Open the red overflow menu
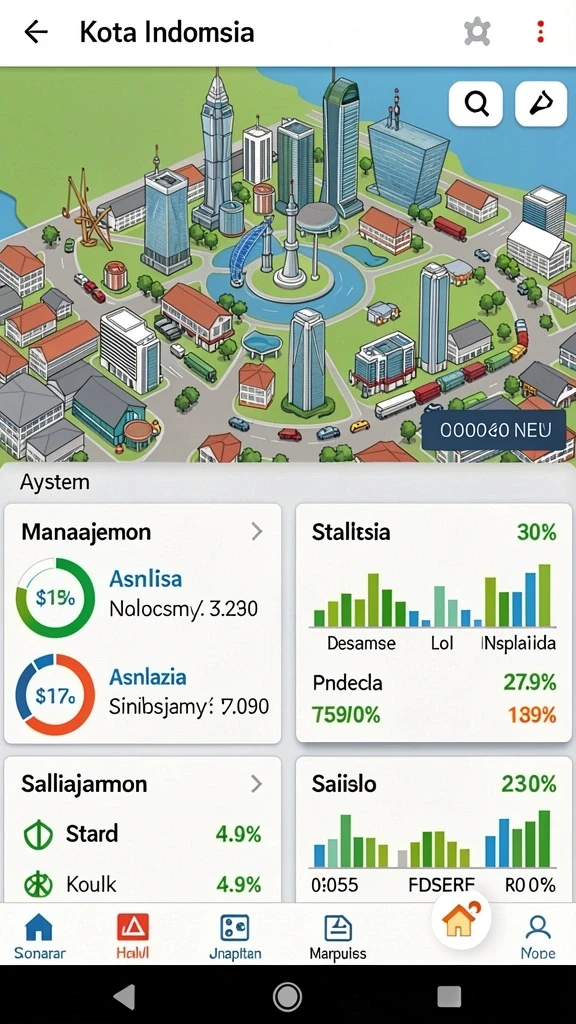576x1024 pixels. [540, 31]
